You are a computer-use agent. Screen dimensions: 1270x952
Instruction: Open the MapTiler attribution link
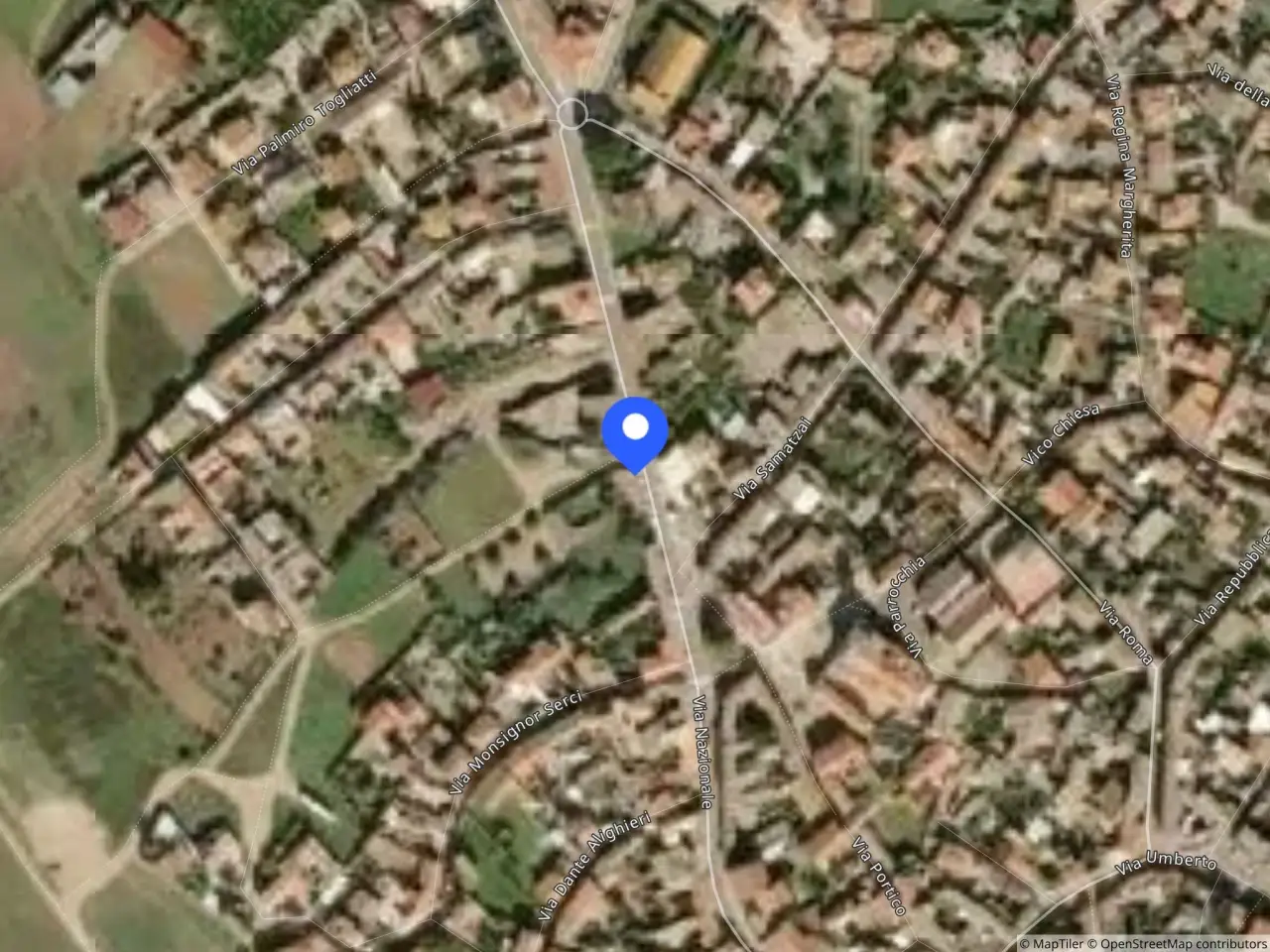(x=1052, y=944)
